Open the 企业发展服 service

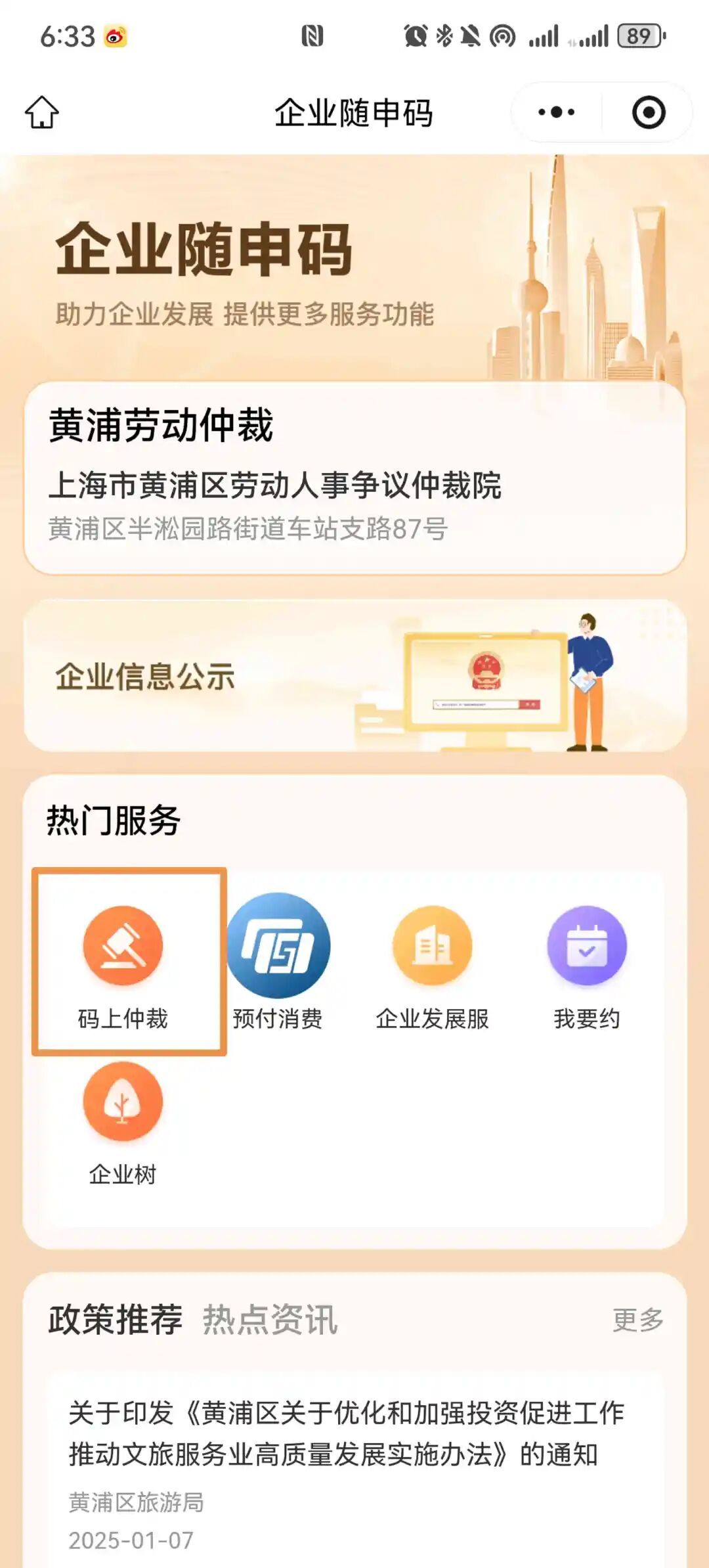[x=432, y=962]
